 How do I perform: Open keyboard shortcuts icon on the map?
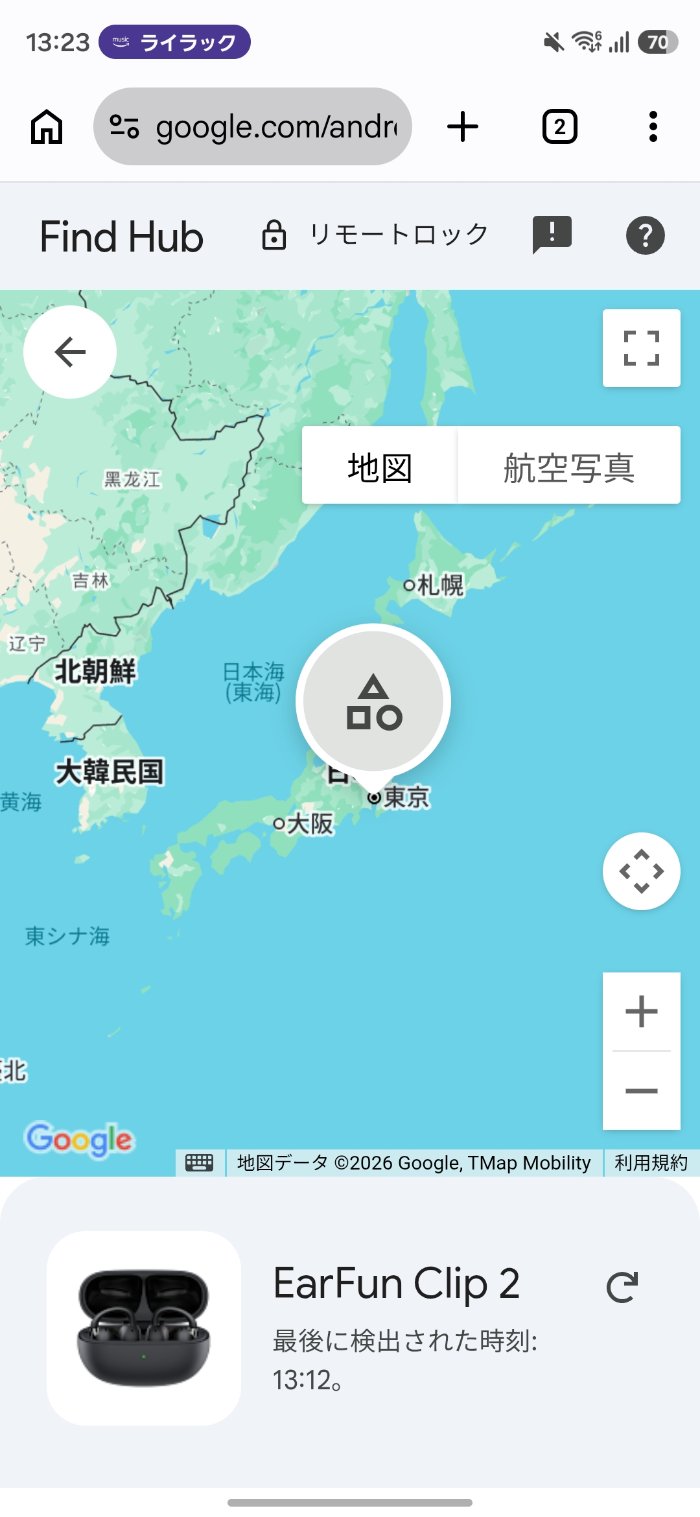[199, 1162]
